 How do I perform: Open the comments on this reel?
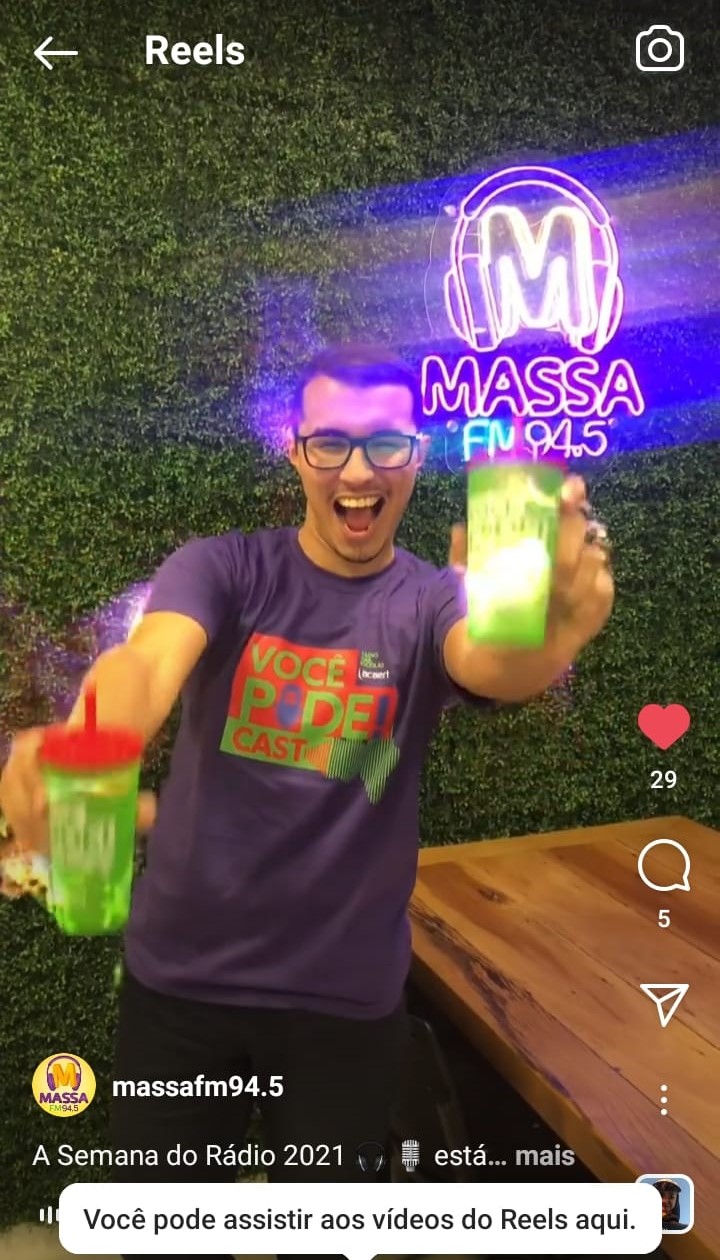coord(664,866)
